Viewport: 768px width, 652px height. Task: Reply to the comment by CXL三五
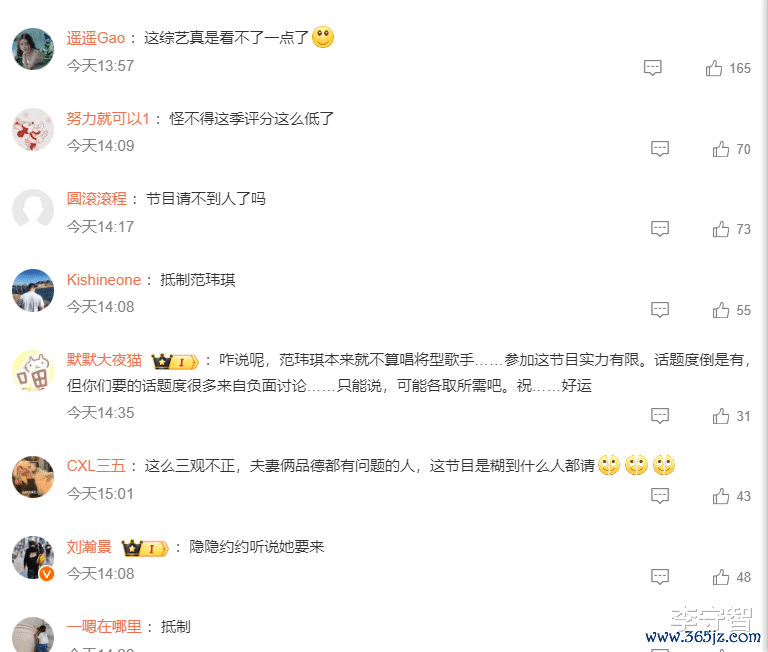(x=660, y=496)
